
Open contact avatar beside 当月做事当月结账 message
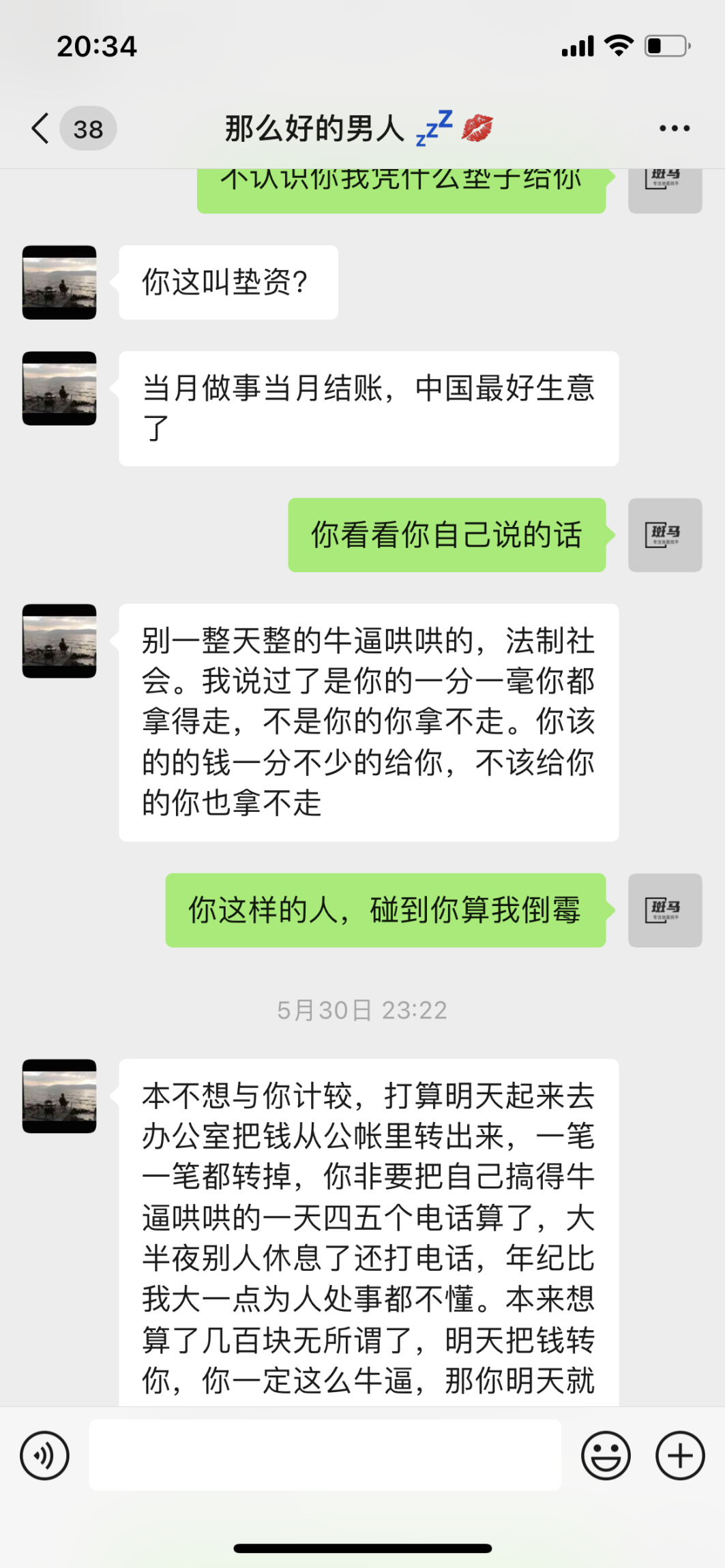pos(59,388)
